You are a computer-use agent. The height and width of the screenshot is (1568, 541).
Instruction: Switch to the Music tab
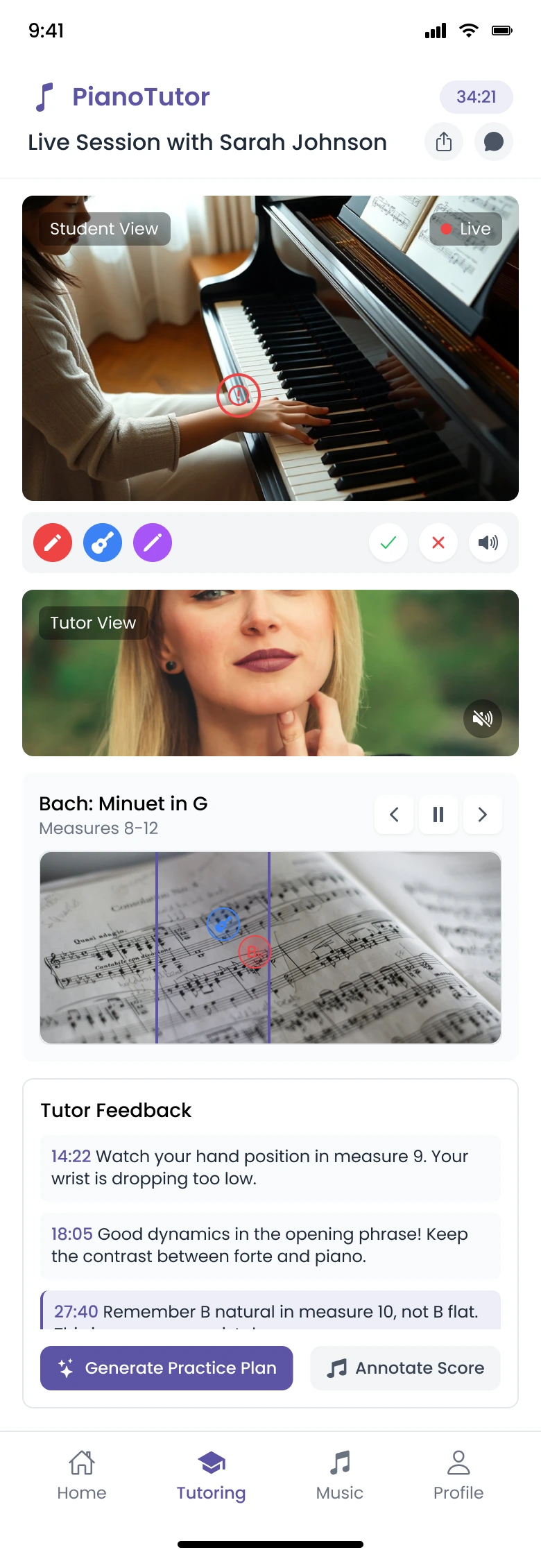pos(340,1476)
